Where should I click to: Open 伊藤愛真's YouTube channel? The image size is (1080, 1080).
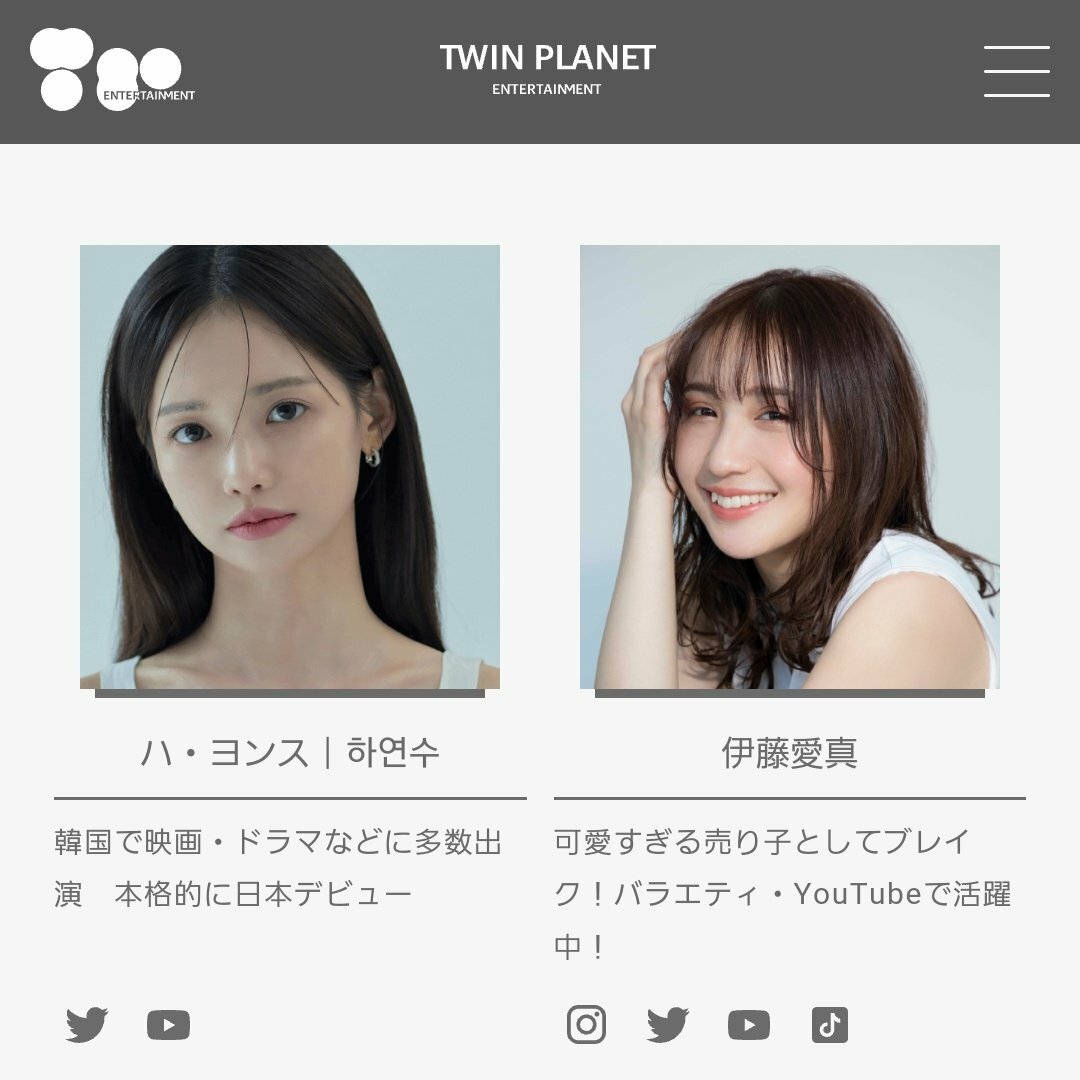pos(749,1025)
